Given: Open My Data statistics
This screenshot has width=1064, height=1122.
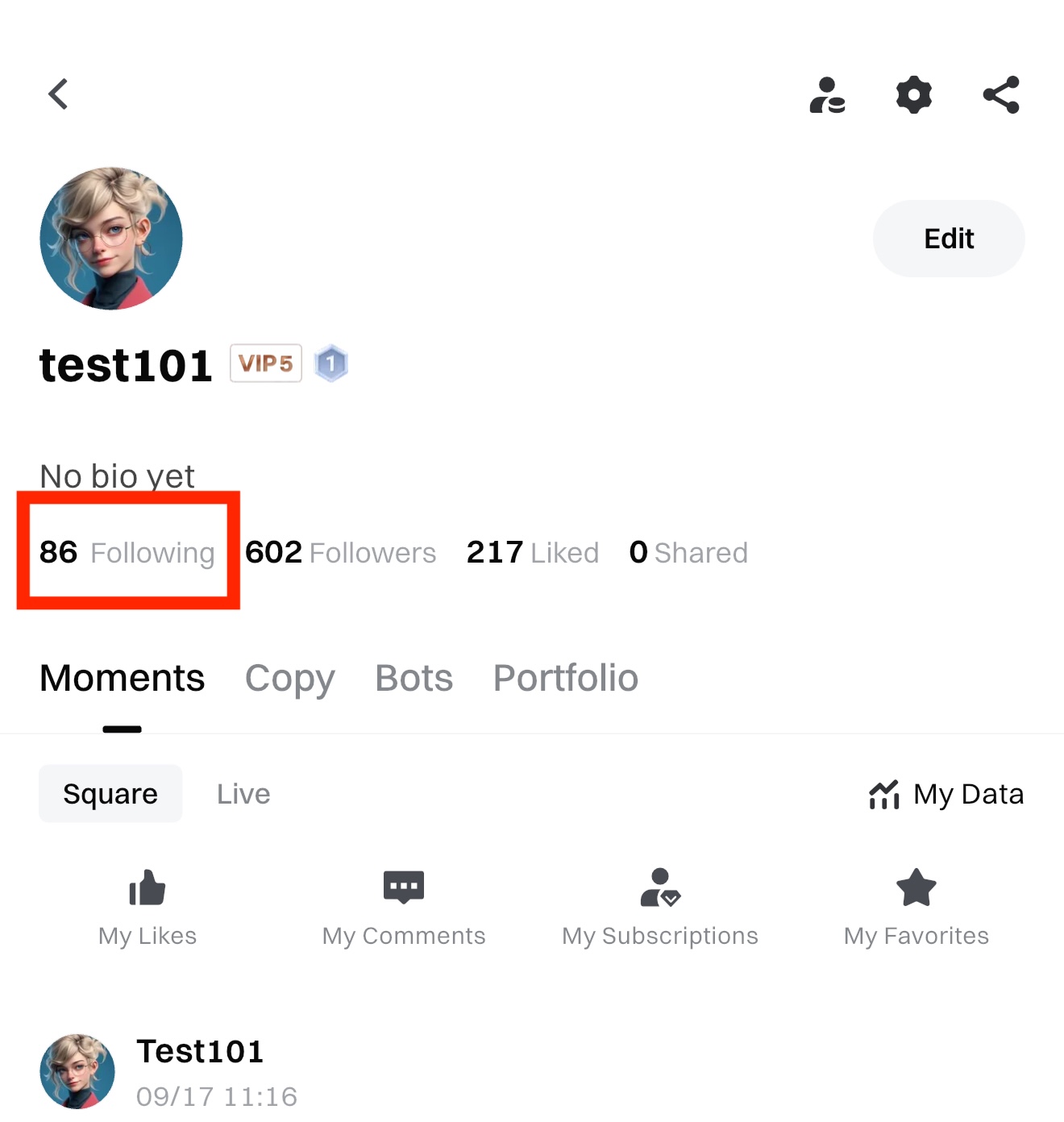Looking at the screenshot, I should 946,795.
